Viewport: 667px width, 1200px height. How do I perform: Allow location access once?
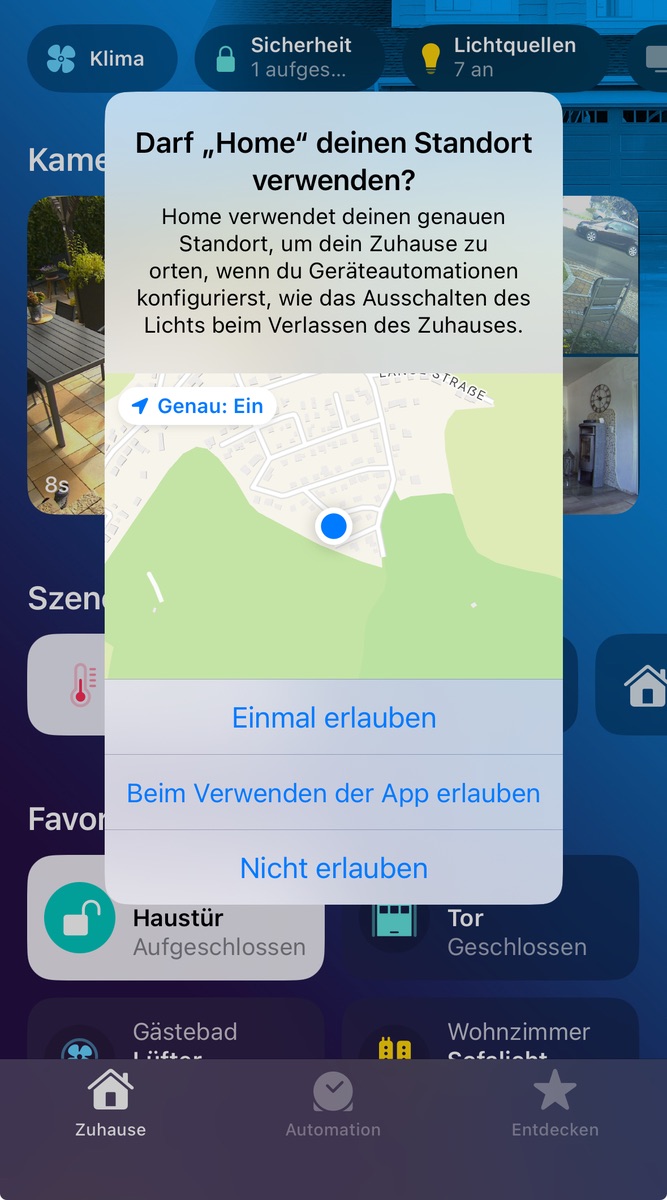coord(333,718)
